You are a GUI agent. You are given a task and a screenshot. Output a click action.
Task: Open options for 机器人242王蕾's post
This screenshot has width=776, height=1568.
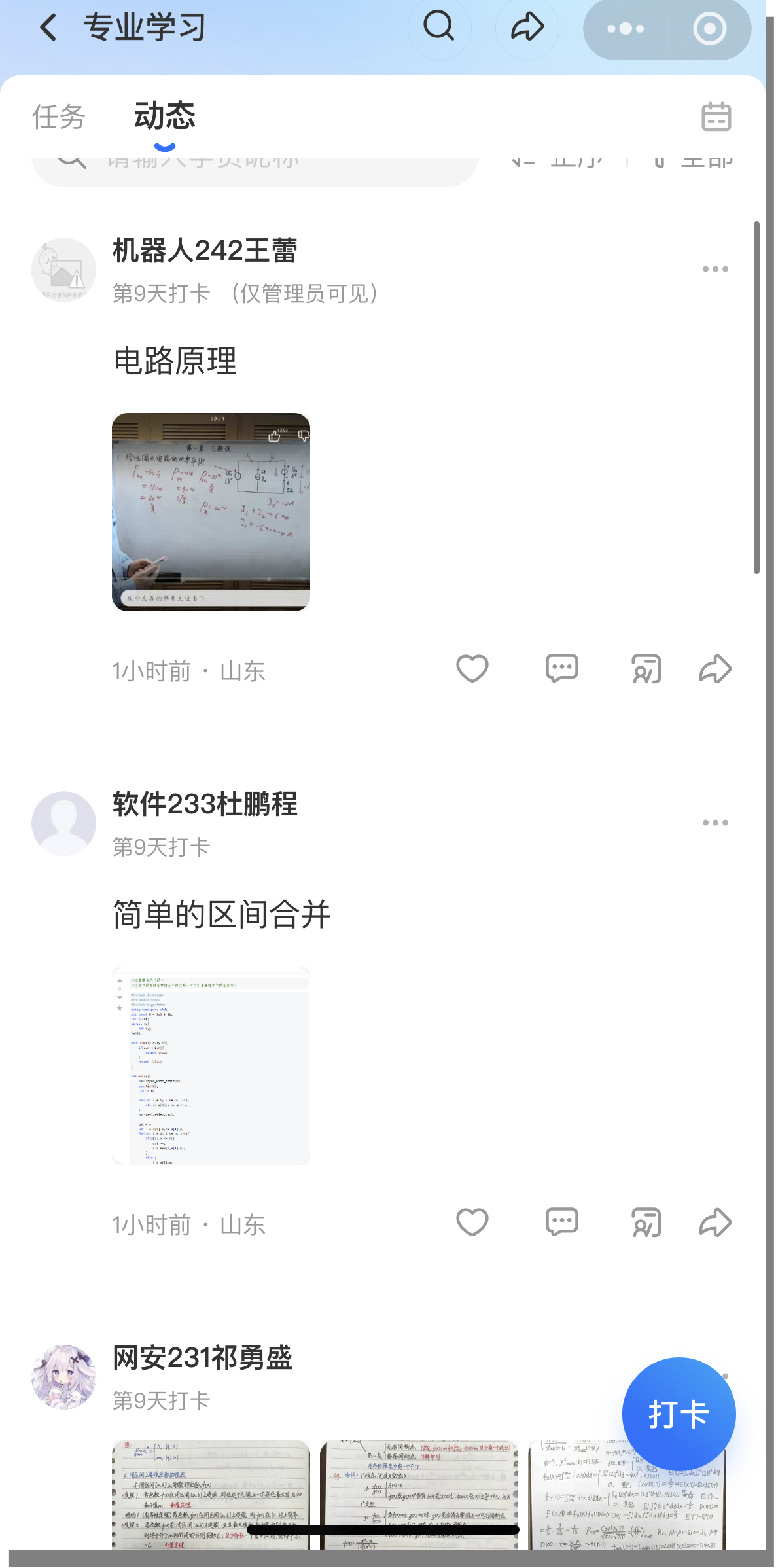(714, 269)
